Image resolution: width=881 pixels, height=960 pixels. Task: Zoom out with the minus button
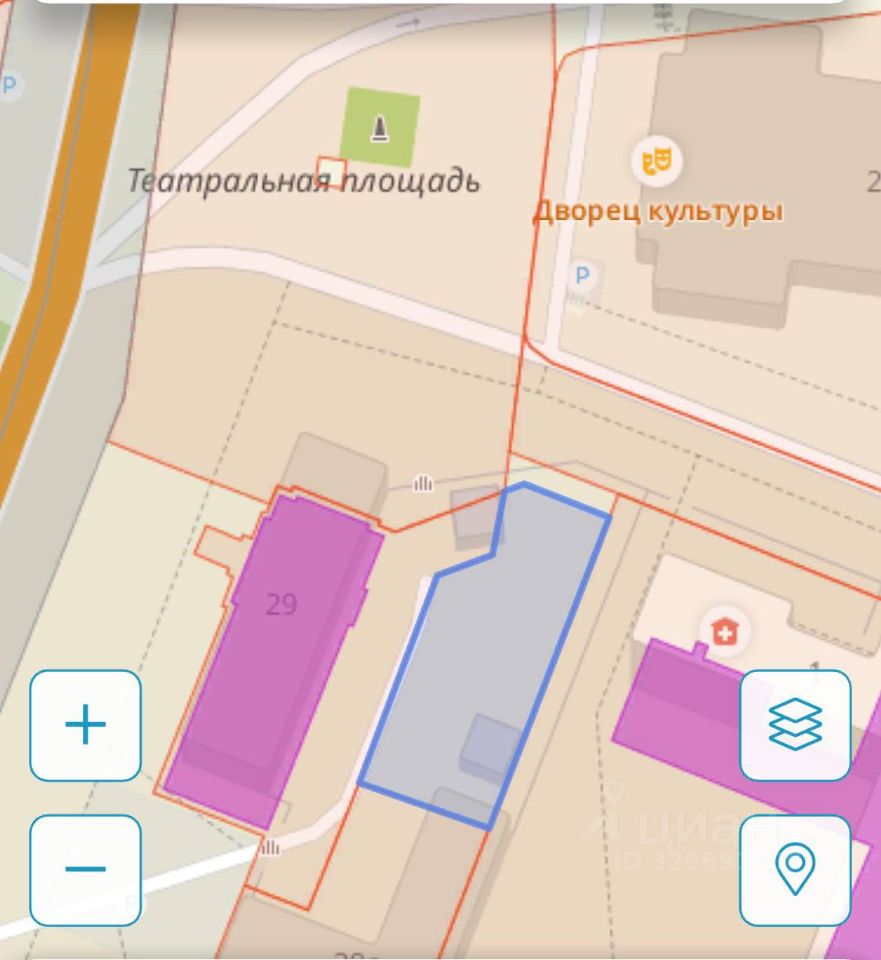(85, 869)
